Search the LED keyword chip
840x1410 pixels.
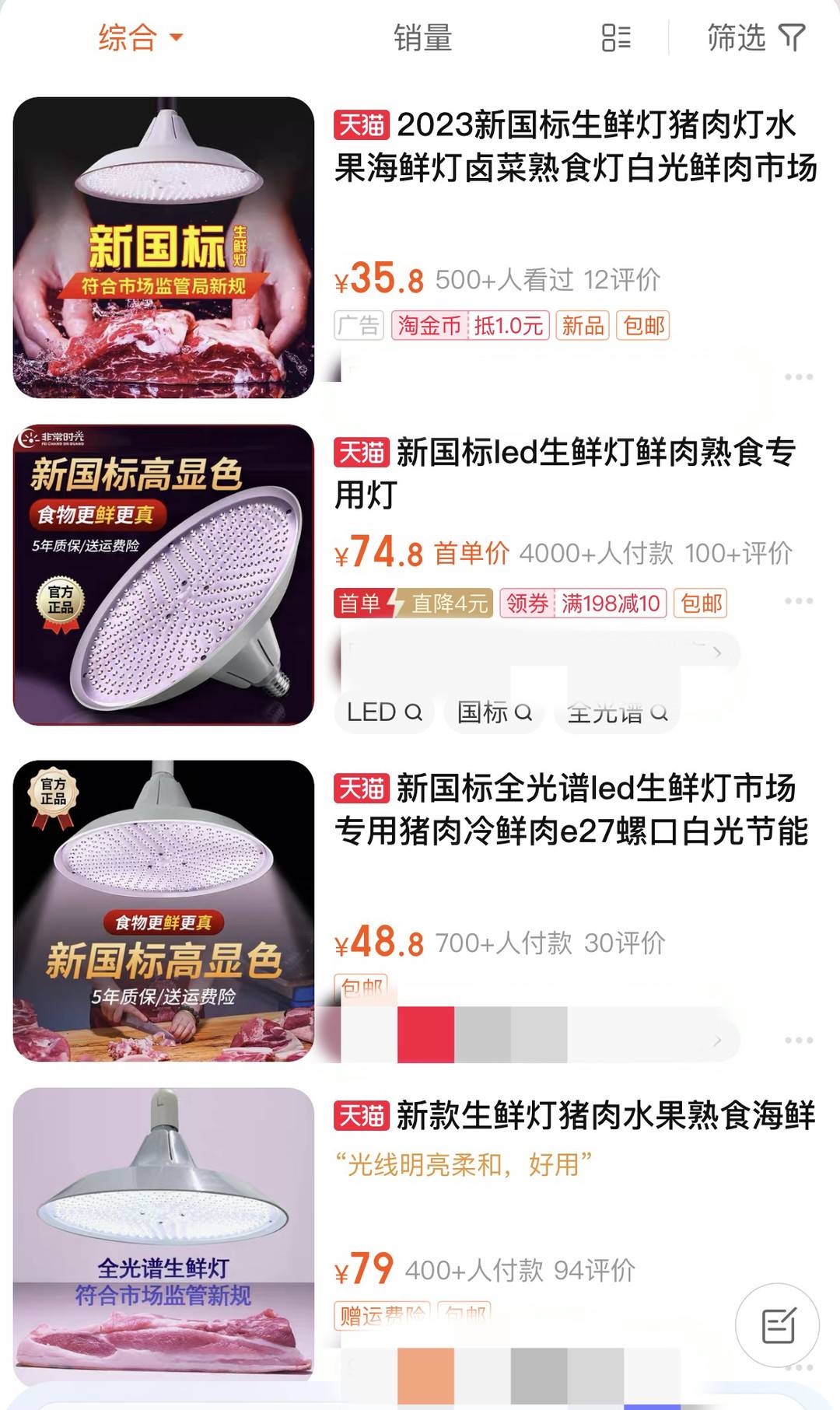pyautogui.click(x=384, y=712)
